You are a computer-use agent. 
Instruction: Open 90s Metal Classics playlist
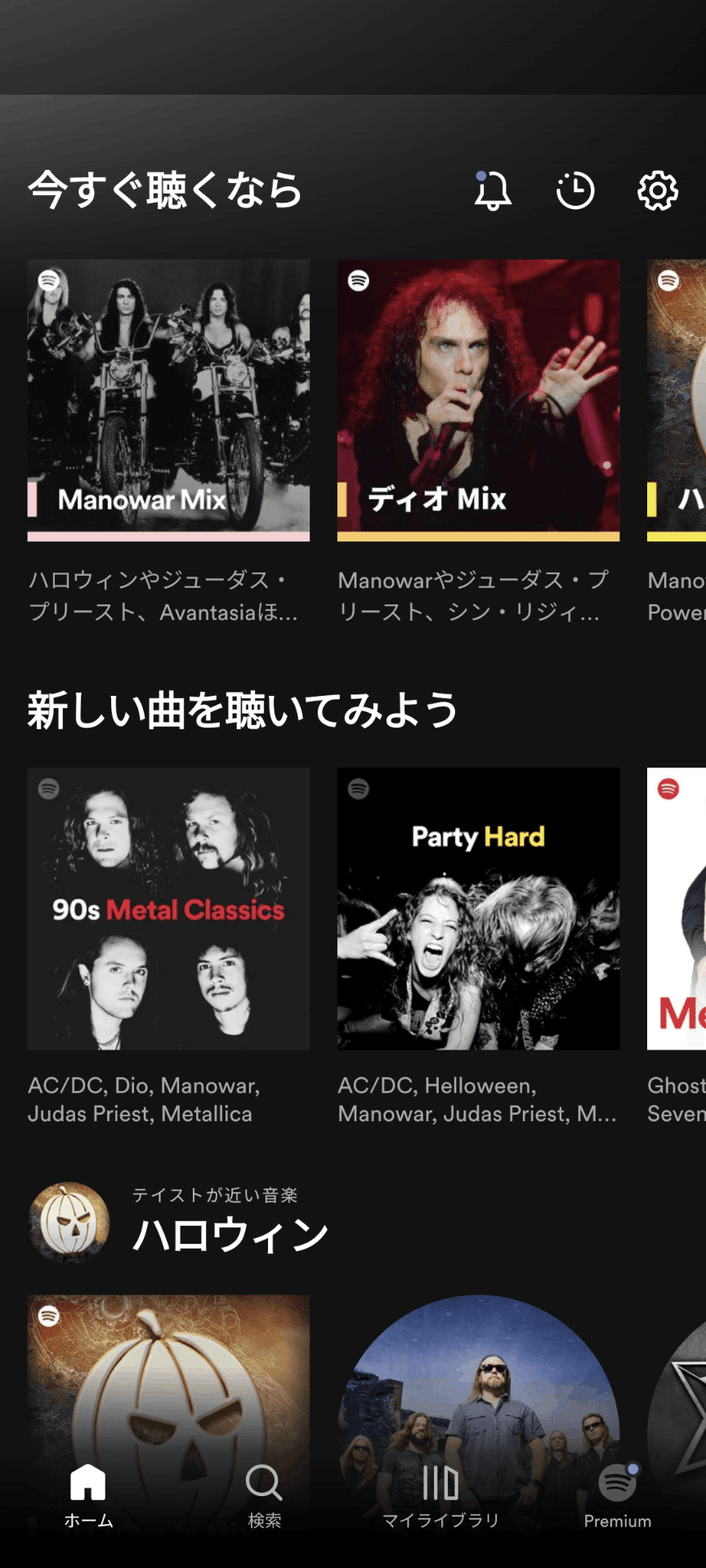(168, 908)
